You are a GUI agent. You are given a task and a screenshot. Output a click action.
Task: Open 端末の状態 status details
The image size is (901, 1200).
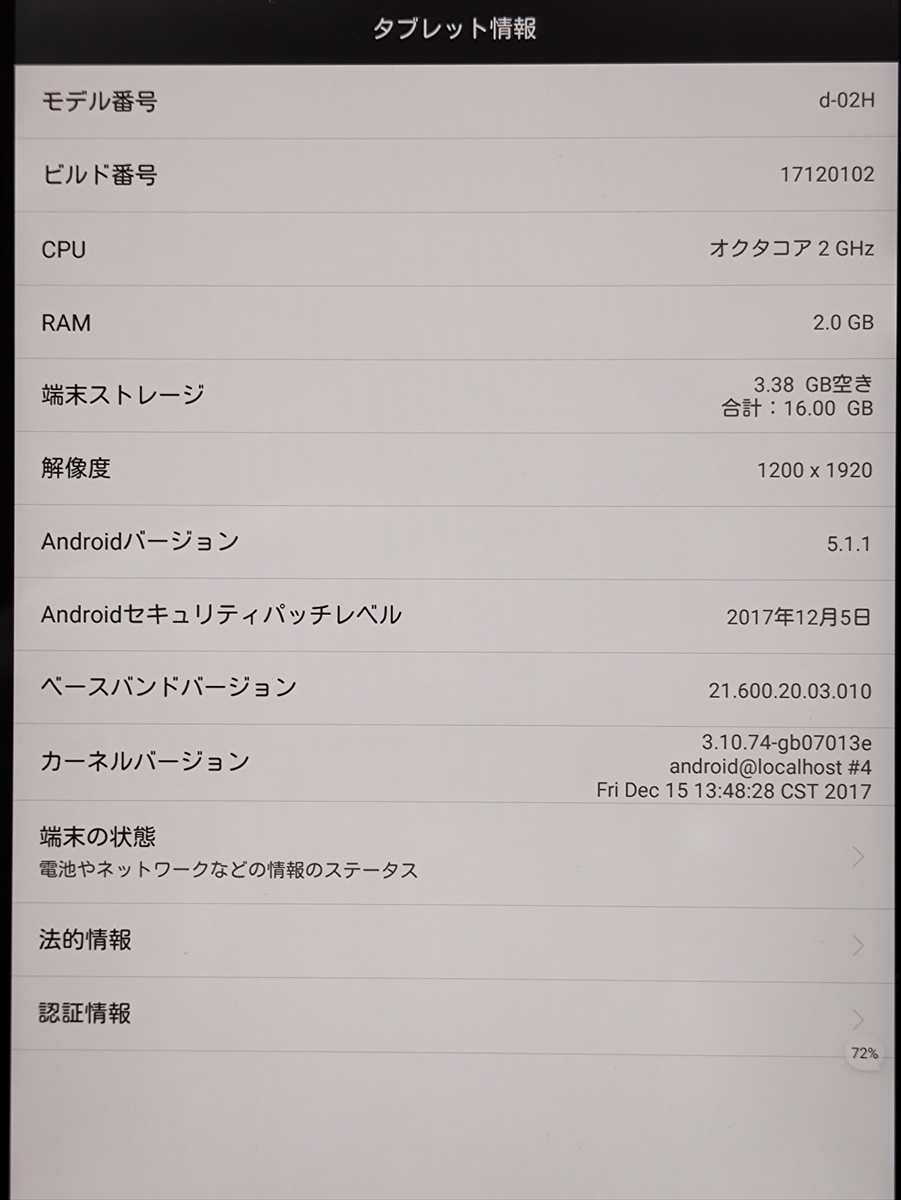(x=450, y=853)
